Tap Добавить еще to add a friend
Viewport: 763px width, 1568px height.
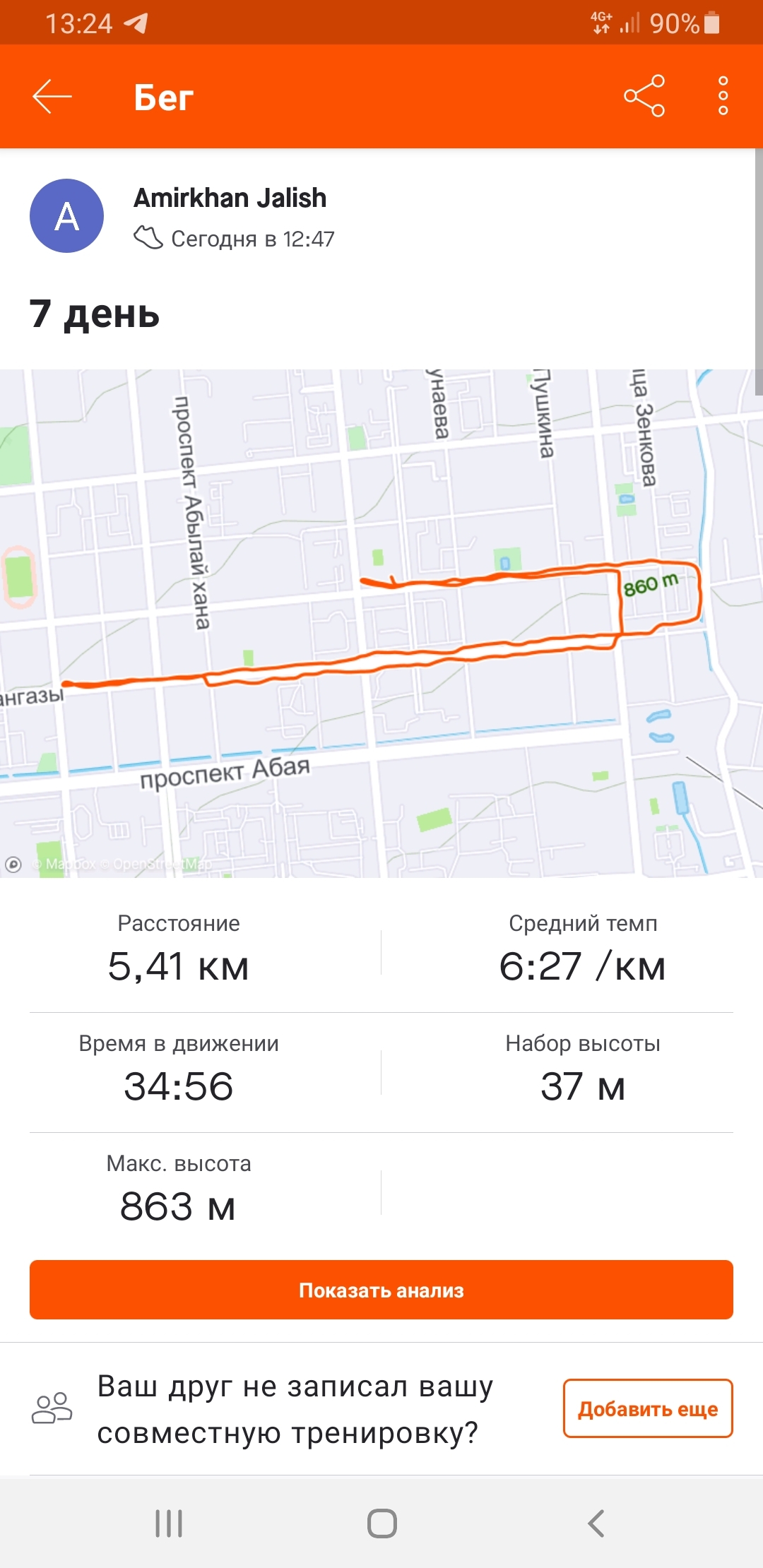(x=648, y=1408)
